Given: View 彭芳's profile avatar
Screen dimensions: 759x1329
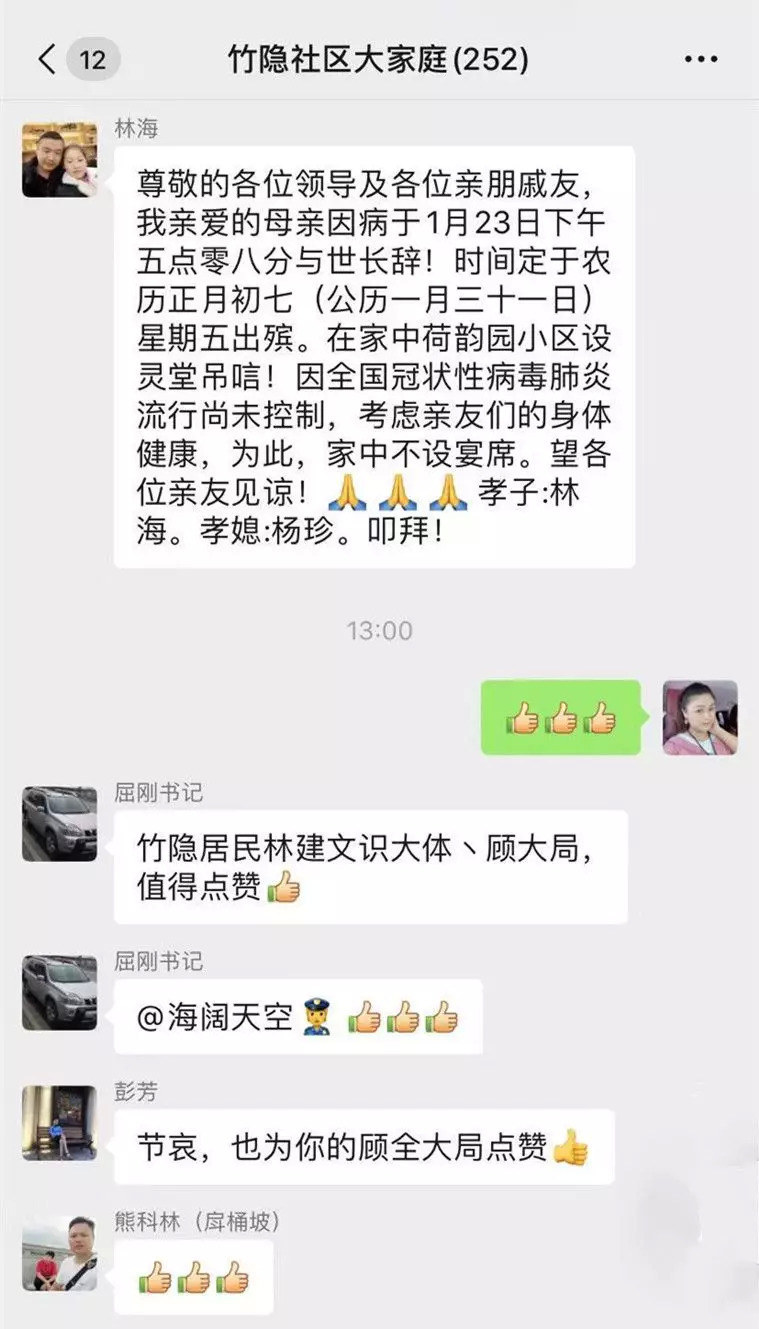Looking at the screenshot, I should click(59, 1123).
